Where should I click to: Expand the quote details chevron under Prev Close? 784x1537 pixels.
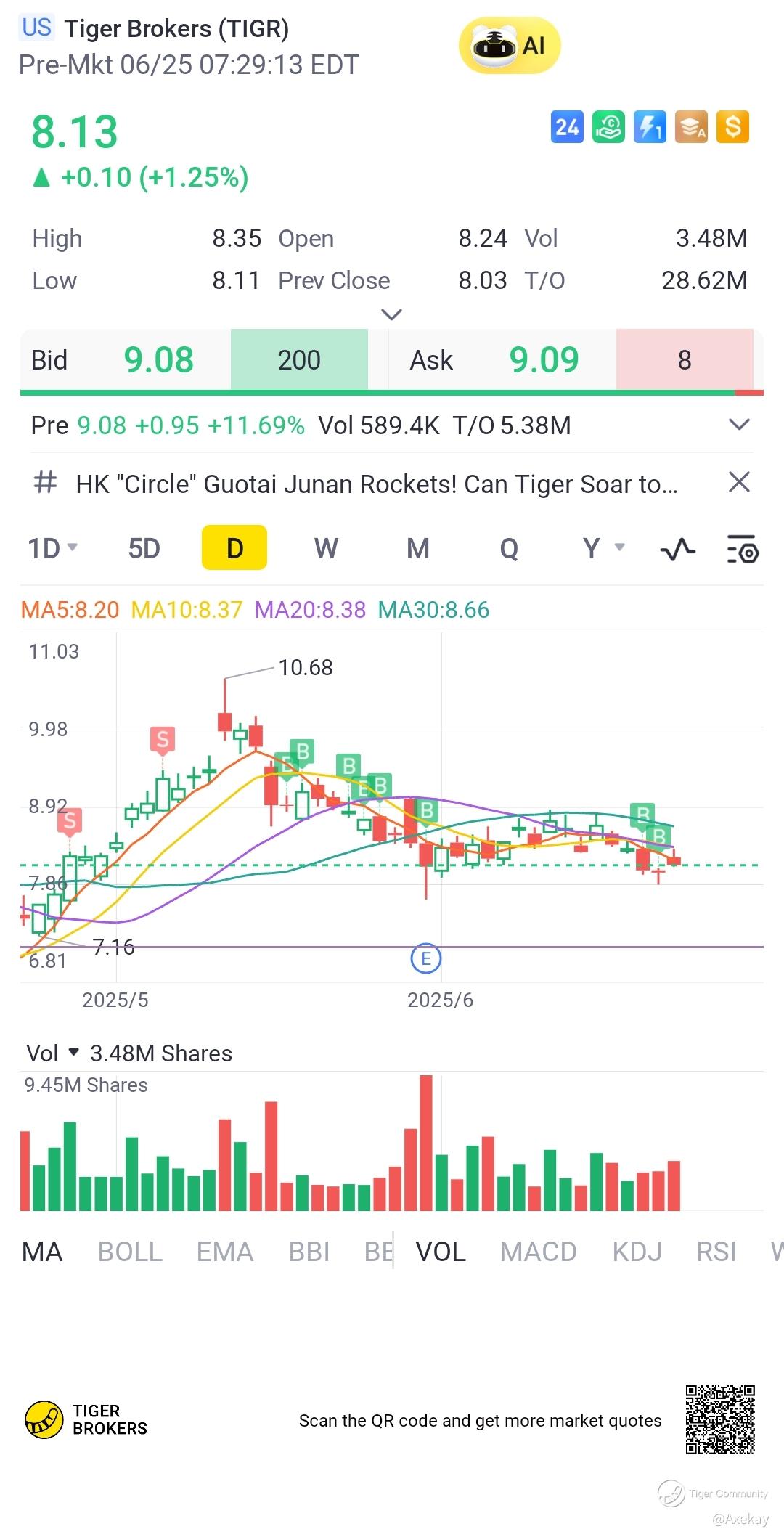[391, 314]
